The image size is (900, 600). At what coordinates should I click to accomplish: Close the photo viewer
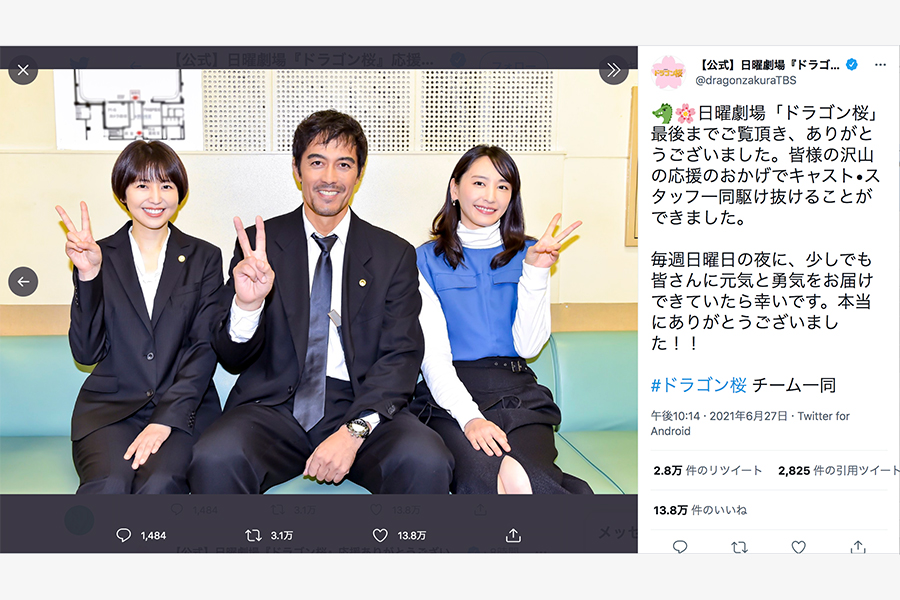click(x=23, y=69)
